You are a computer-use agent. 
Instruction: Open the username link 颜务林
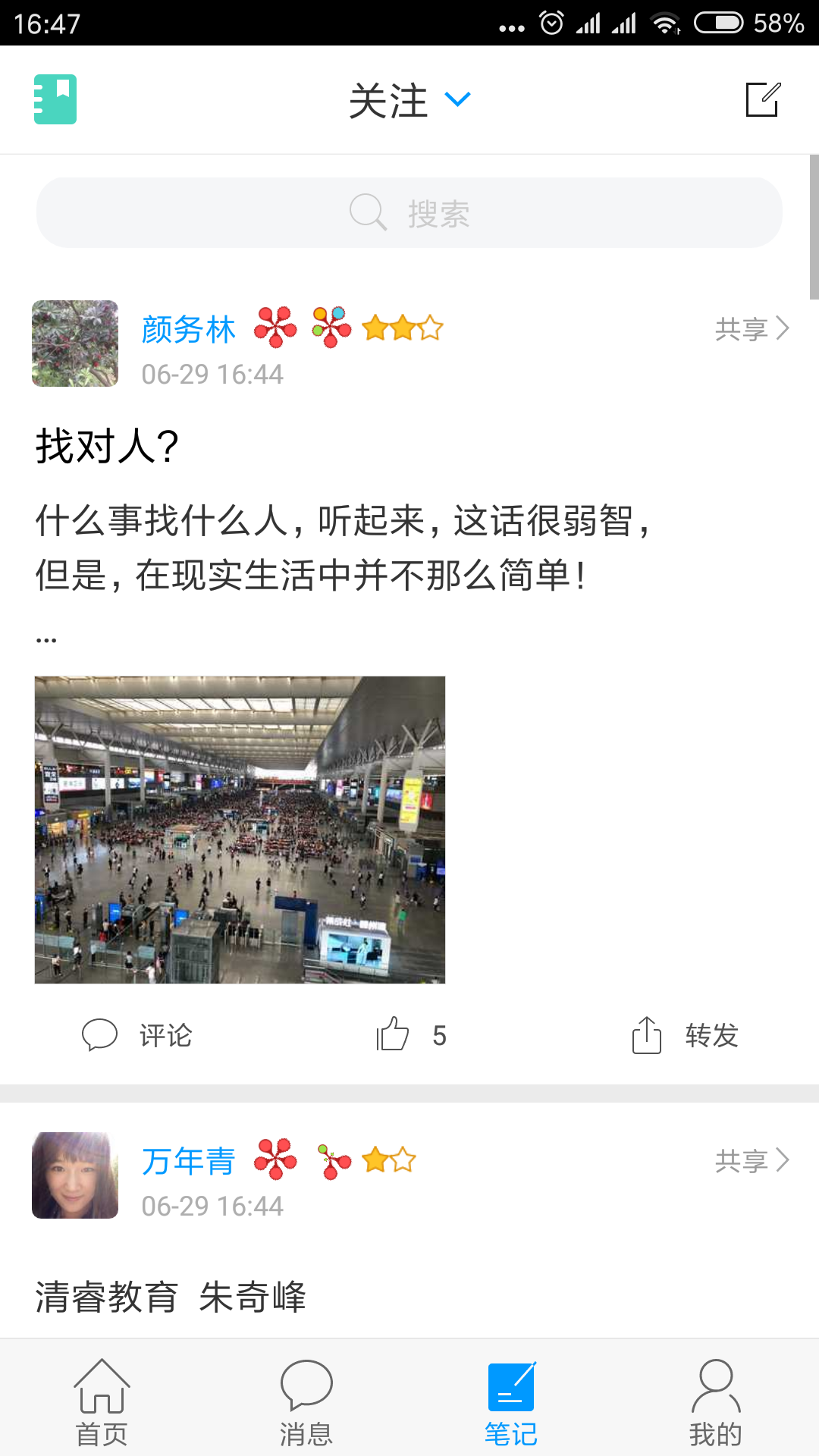[x=188, y=329]
